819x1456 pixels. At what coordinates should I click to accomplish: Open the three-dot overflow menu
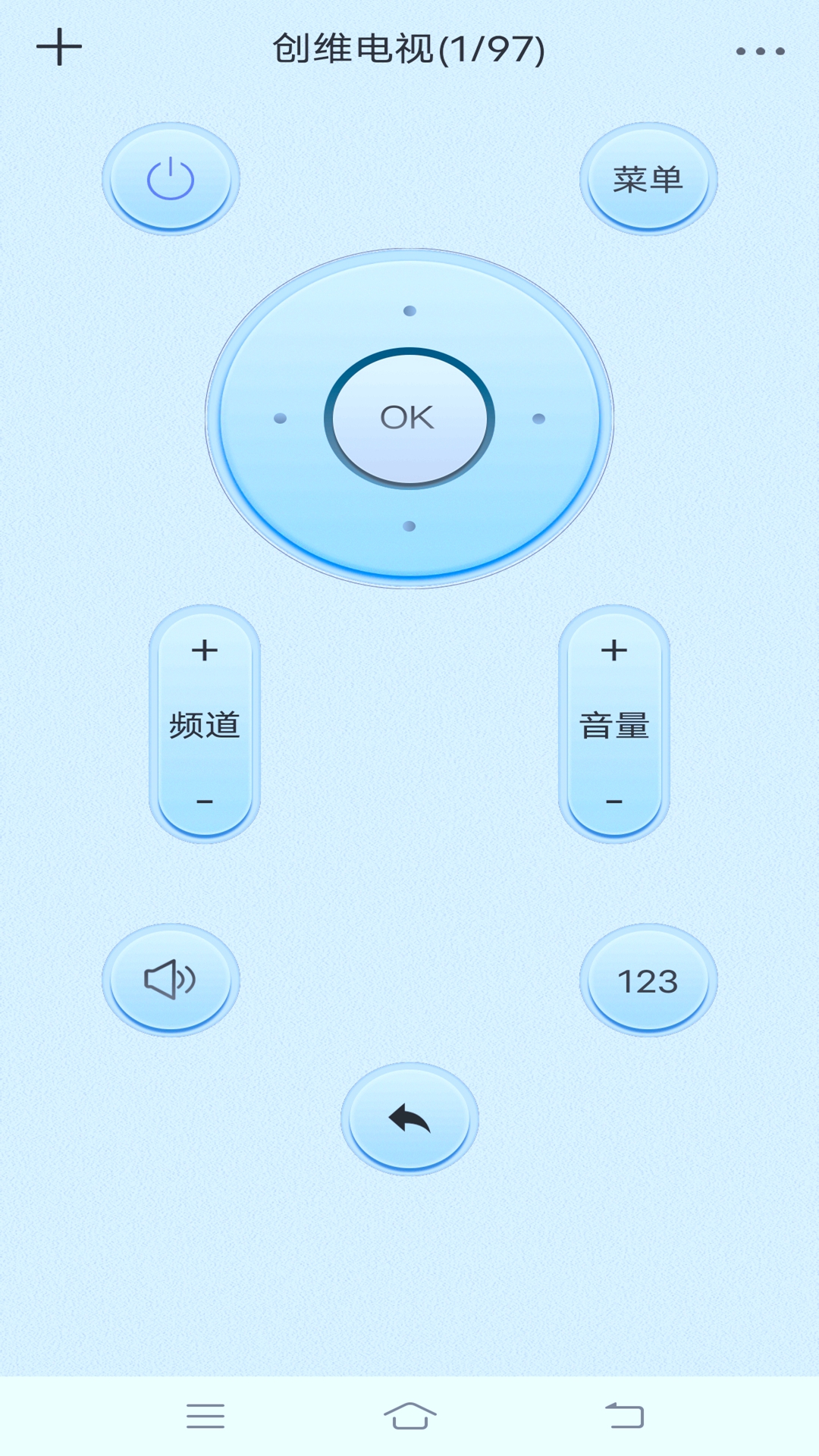click(x=760, y=51)
